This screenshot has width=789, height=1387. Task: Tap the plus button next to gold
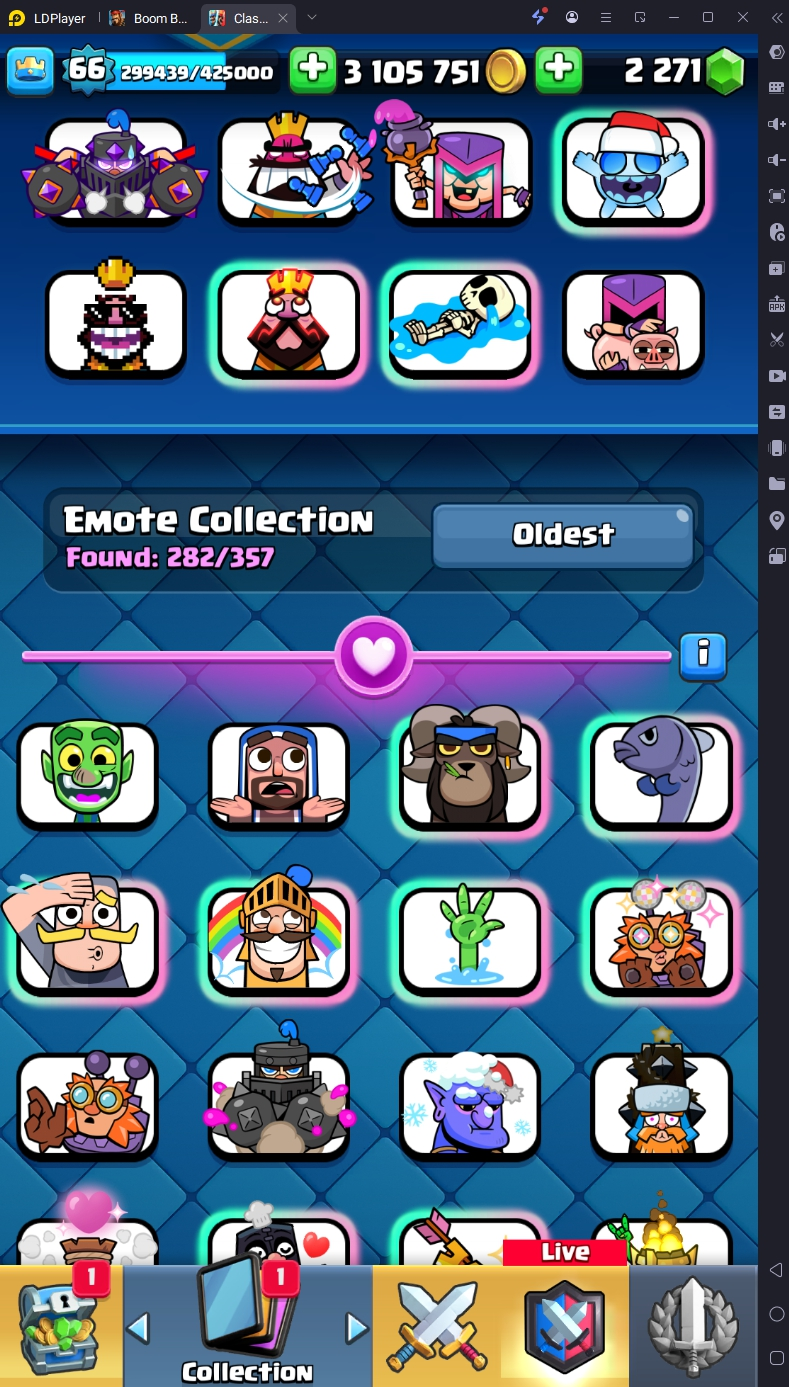pos(313,69)
